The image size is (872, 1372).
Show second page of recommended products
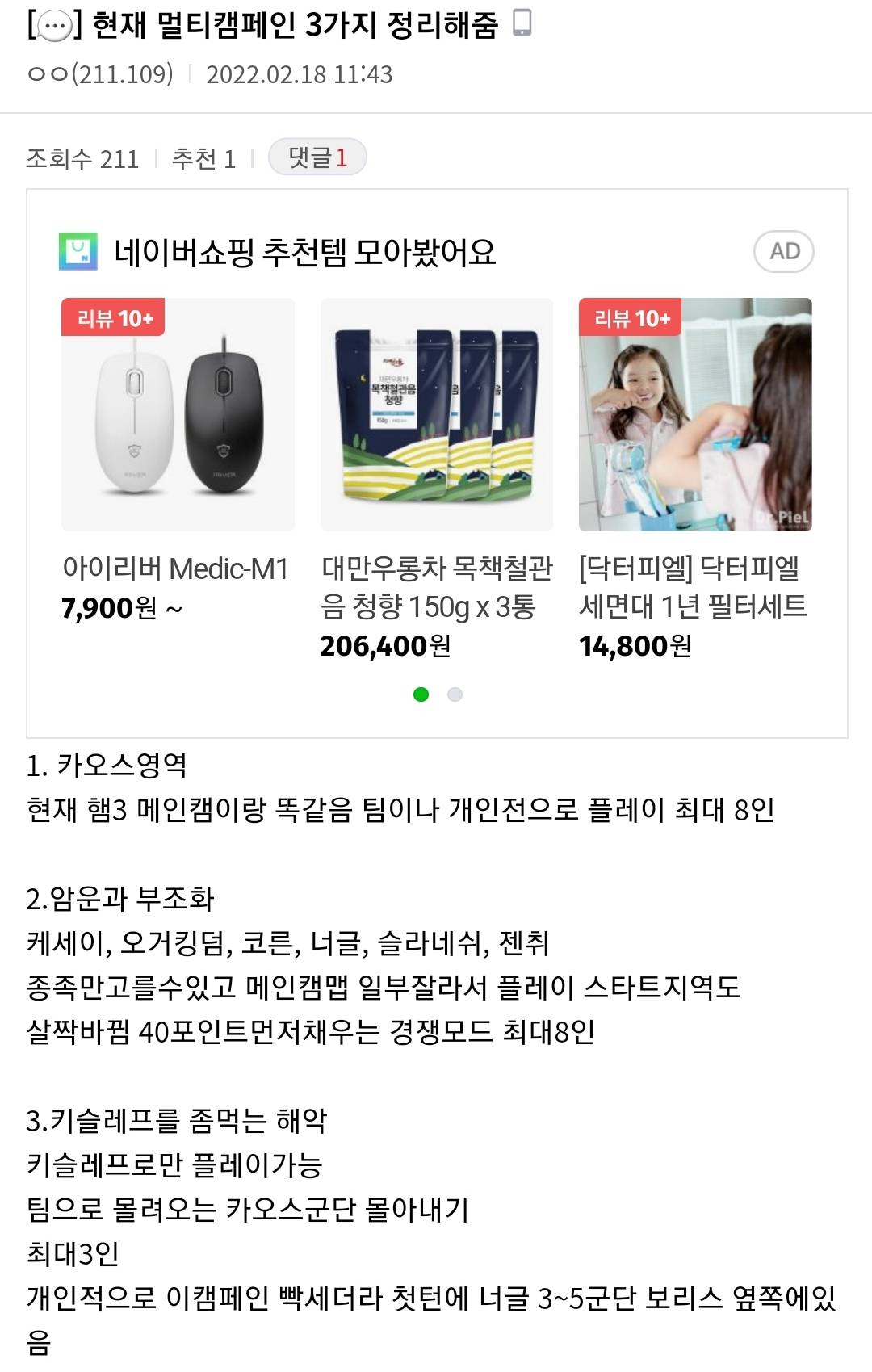point(455,694)
